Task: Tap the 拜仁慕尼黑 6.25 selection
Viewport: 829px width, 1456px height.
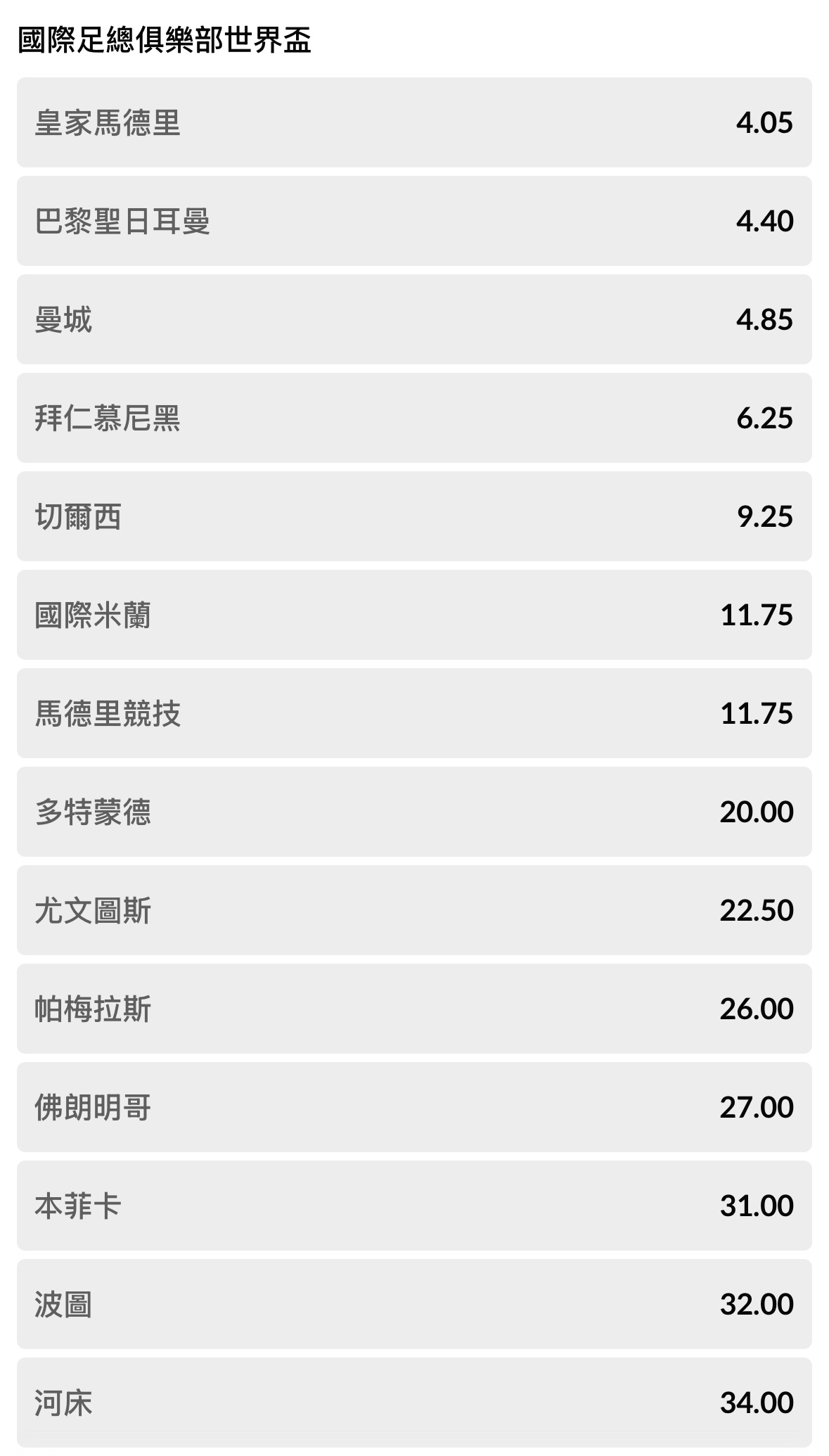Action: 414,418
